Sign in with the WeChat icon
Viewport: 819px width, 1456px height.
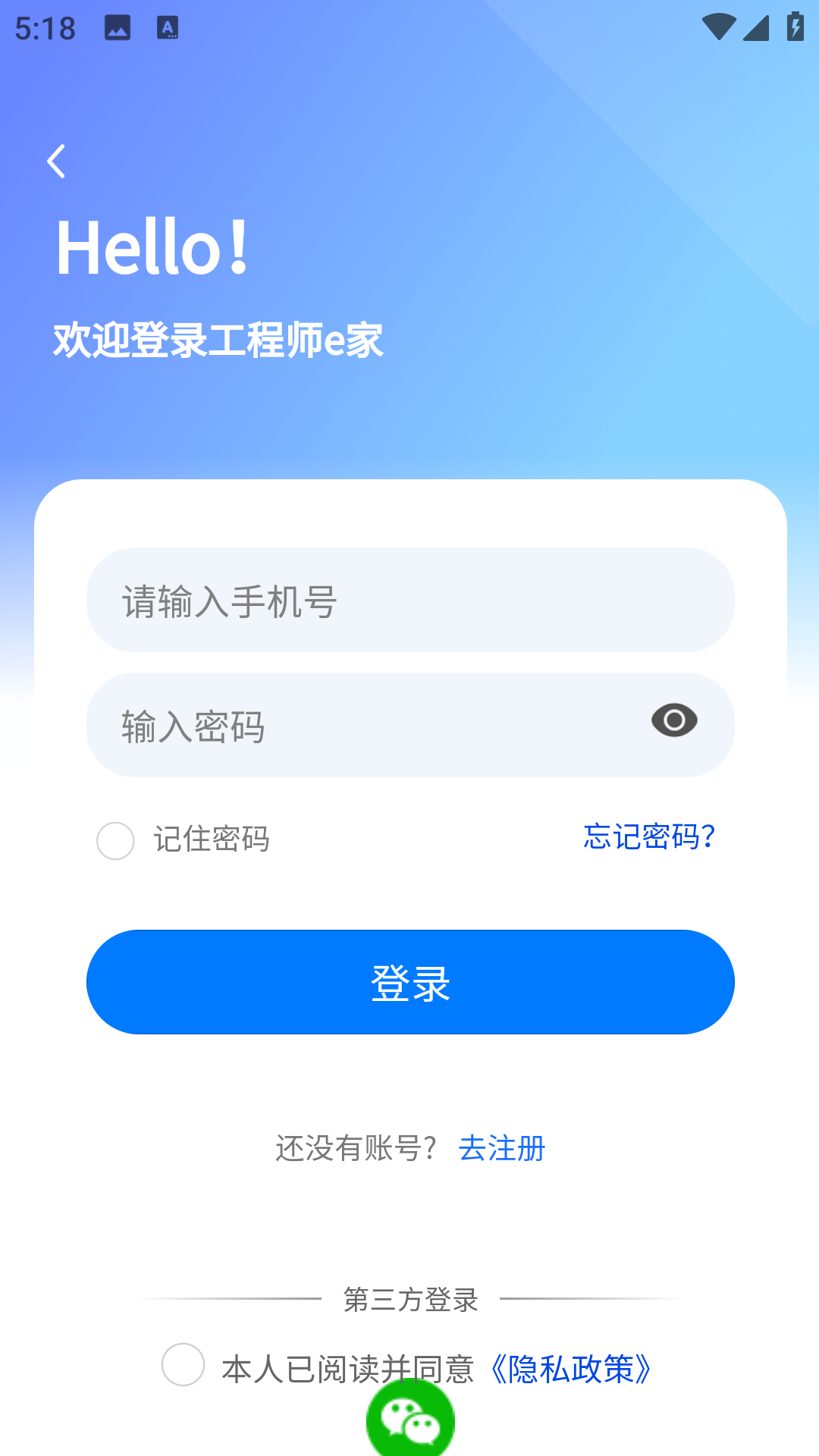pos(409,1418)
